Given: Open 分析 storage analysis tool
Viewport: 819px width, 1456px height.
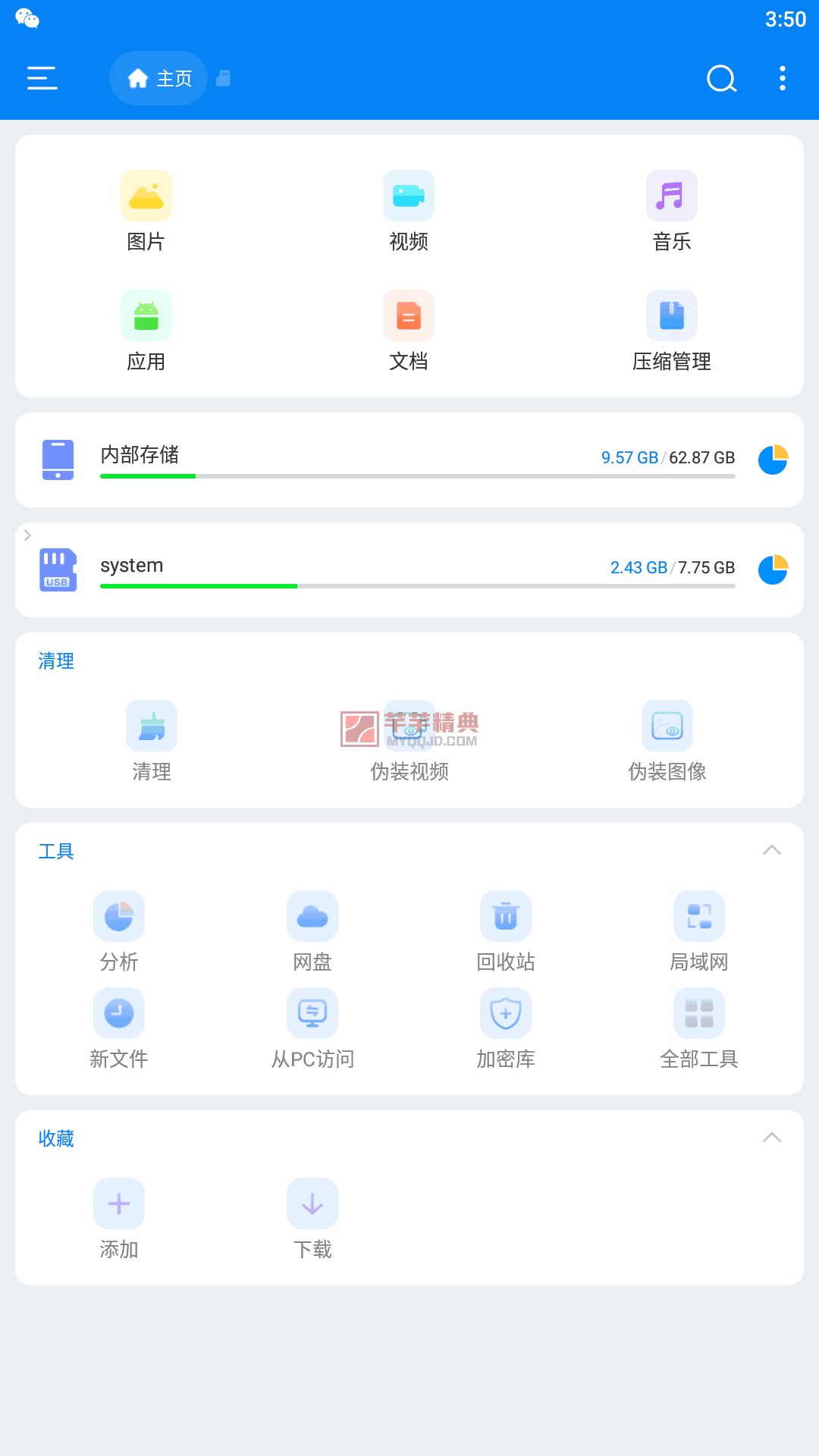Looking at the screenshot, I should (x=119, y=931).
